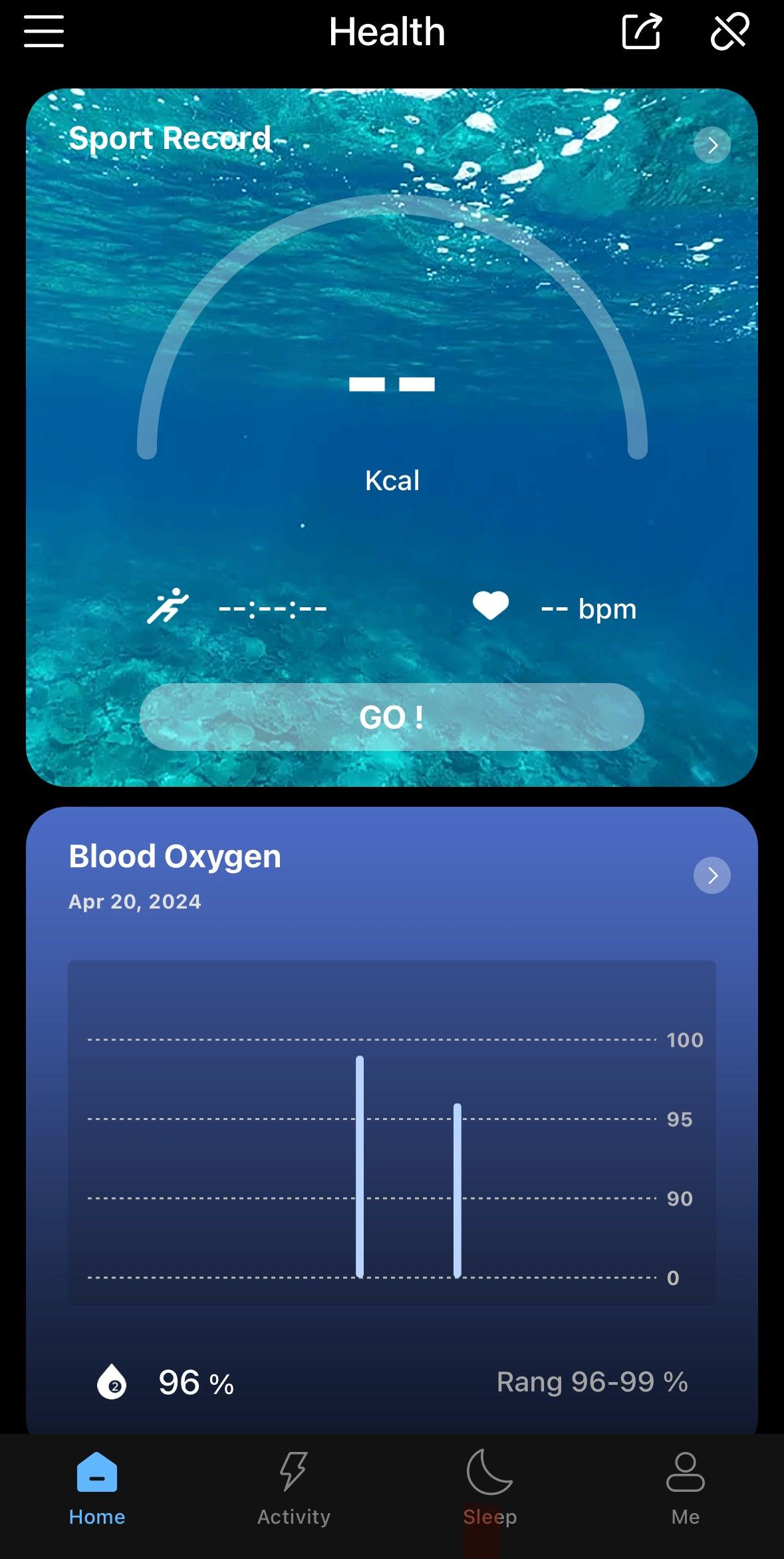
Task: Open Sport Record details arrow
Action: click(712, 145)
